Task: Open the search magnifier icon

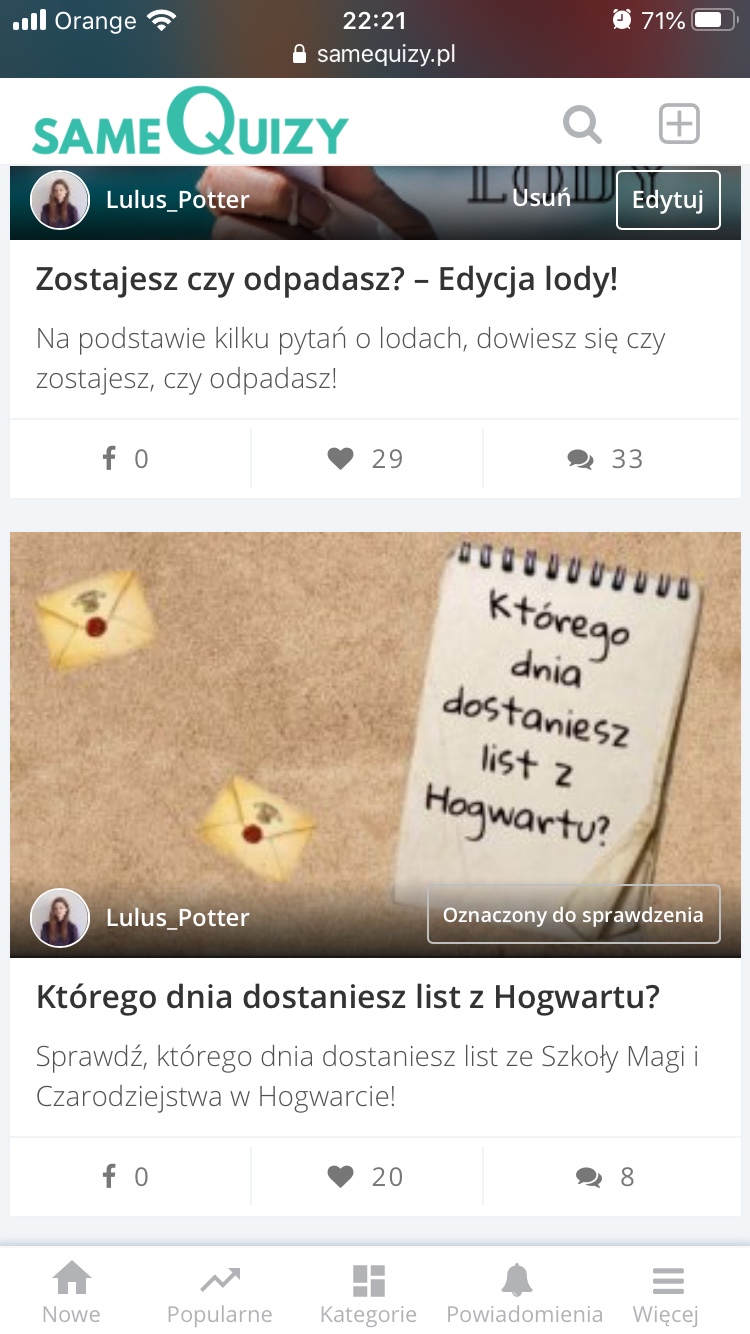Action: click(x=582, y=126)
